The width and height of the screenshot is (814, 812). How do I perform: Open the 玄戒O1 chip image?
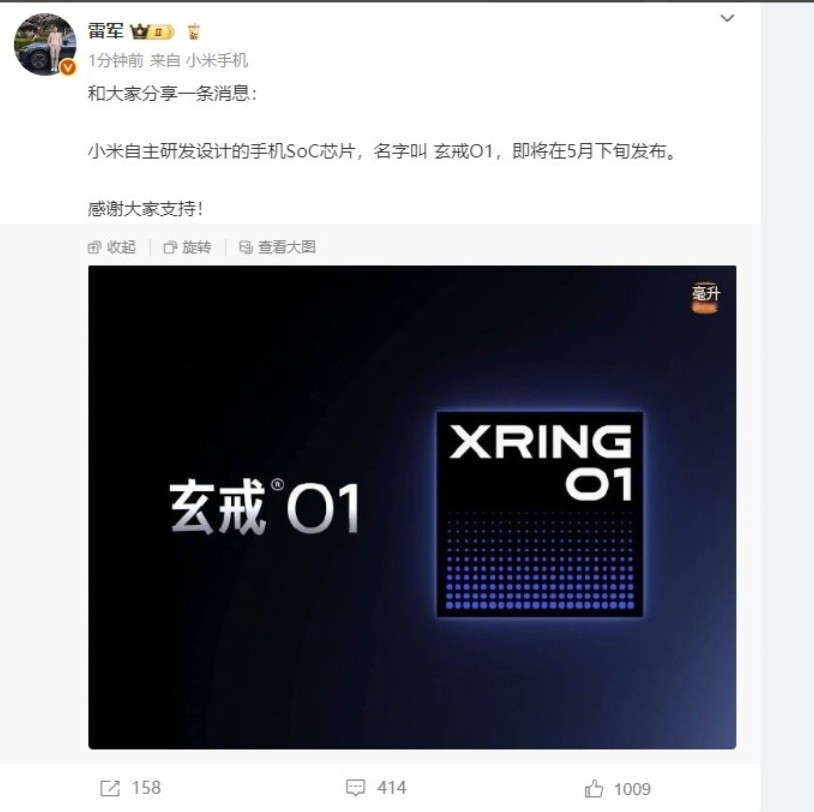[412, 507]
